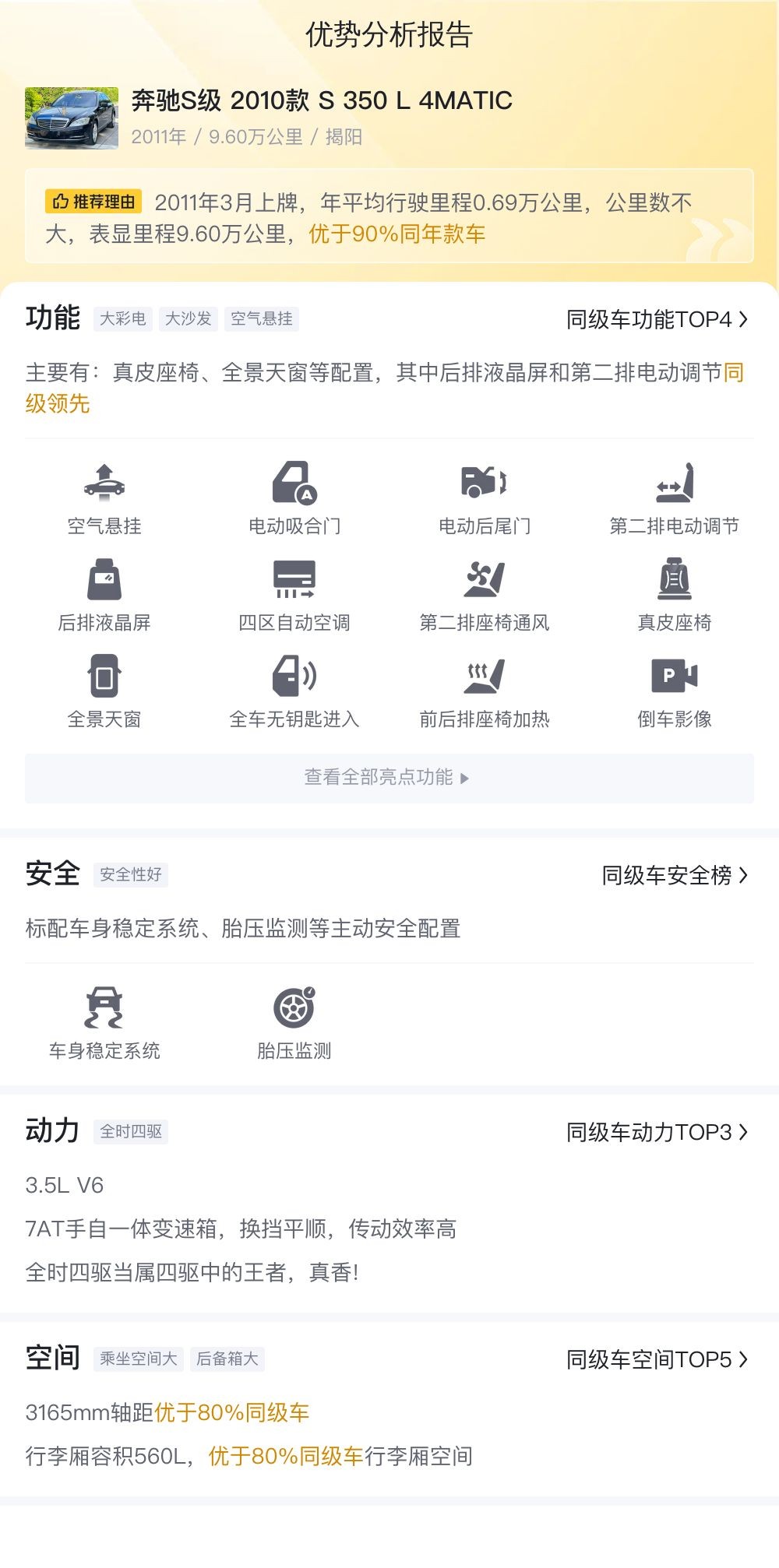The width and height of the screenshot is (779, 1568).
Task: Open the 同级车动力TOP3 power ranking
Action: (x=656, y=1132)
